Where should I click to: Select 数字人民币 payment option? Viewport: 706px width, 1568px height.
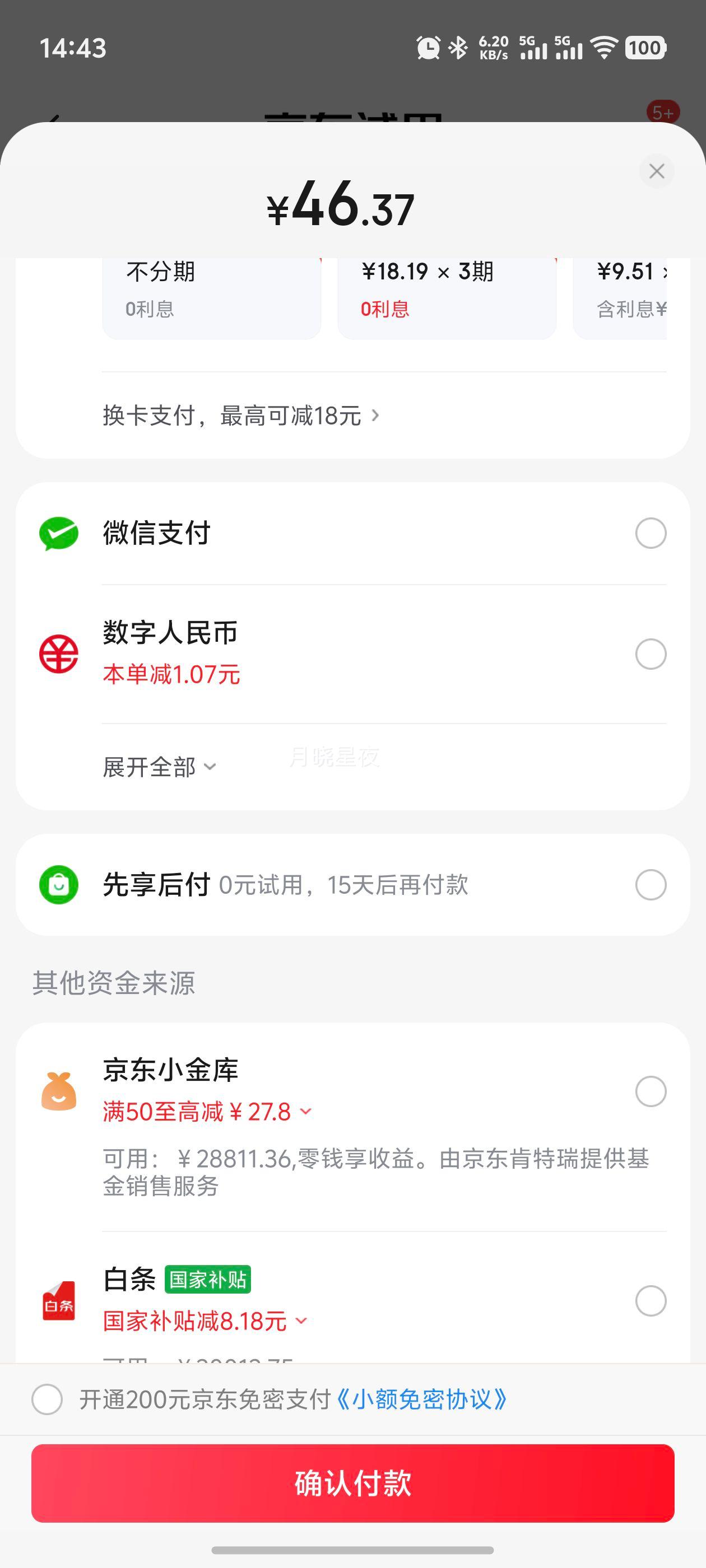(352, 654)
